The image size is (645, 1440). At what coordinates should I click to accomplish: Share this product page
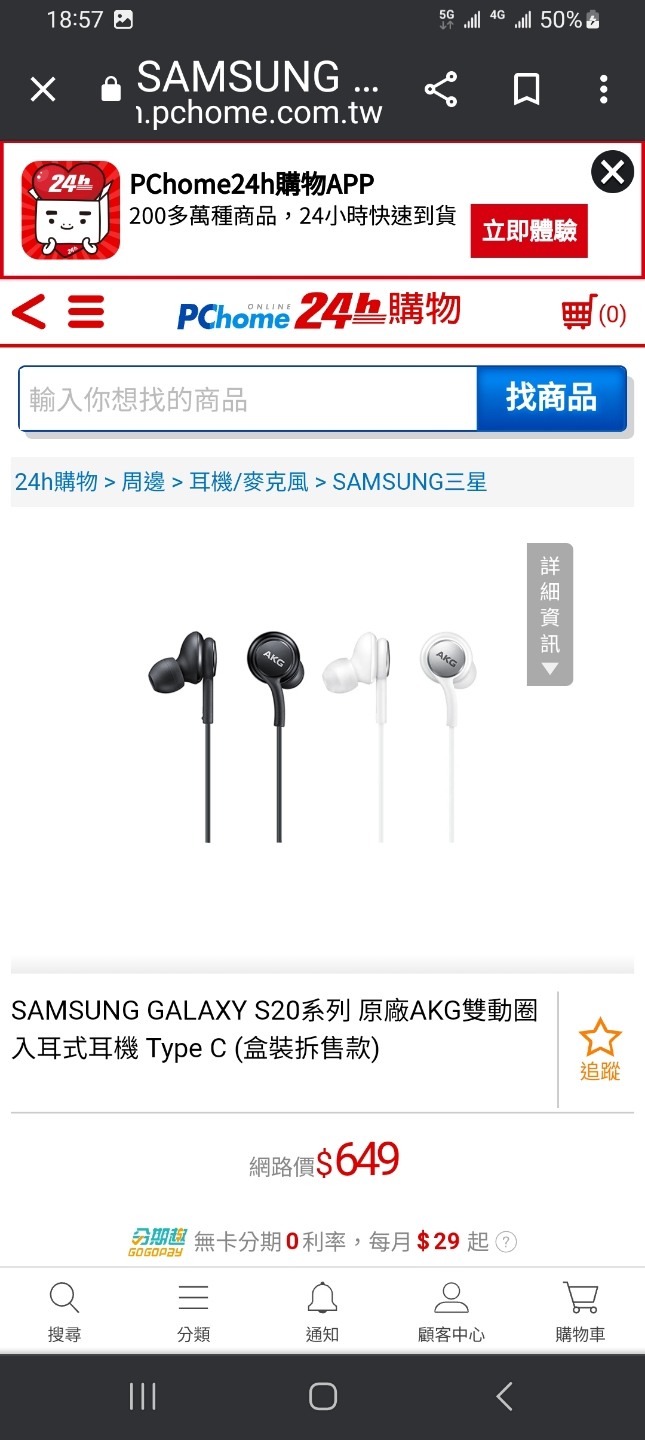(441, 90)
